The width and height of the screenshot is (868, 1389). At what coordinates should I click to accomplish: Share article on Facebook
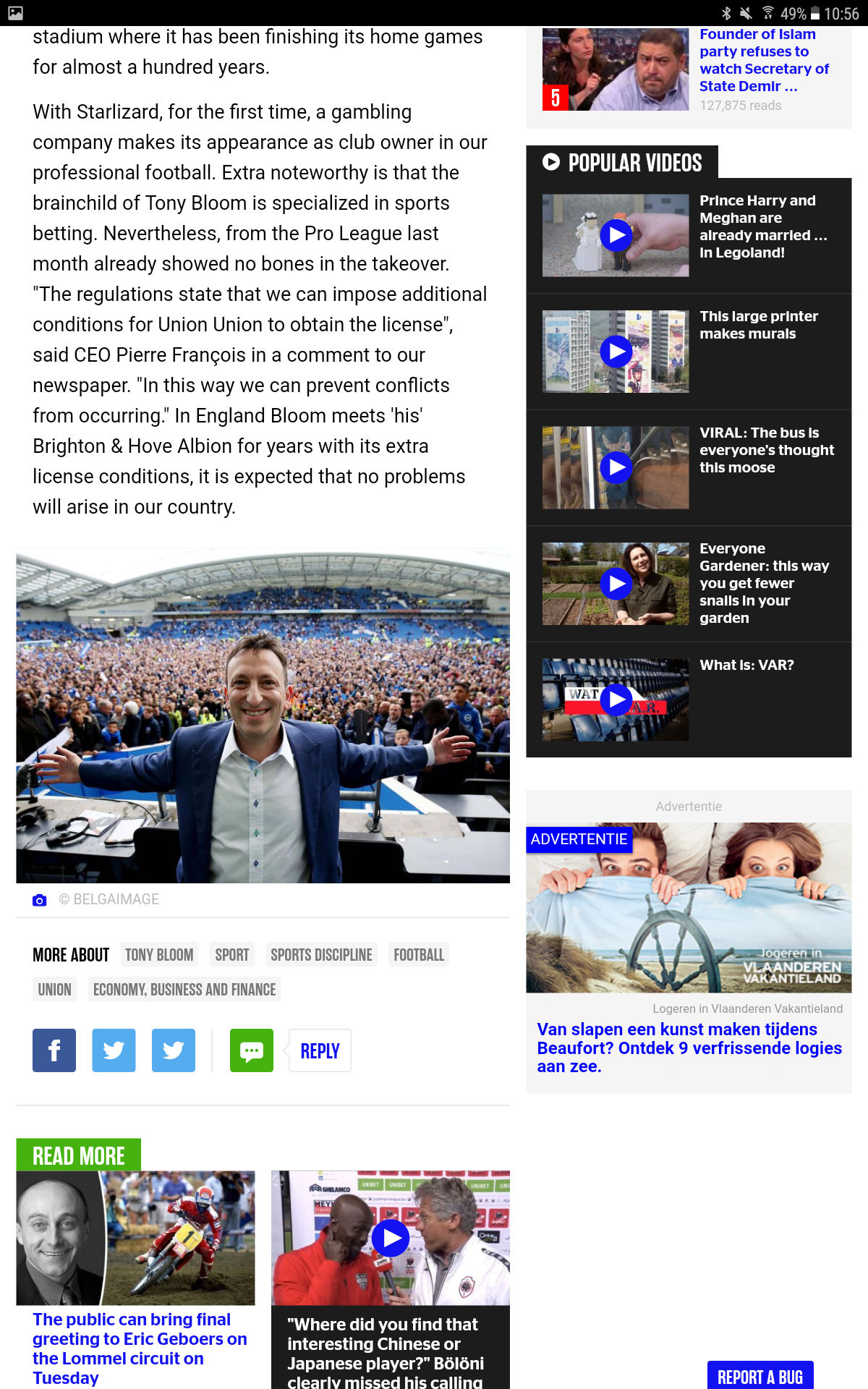[54, 1050]
